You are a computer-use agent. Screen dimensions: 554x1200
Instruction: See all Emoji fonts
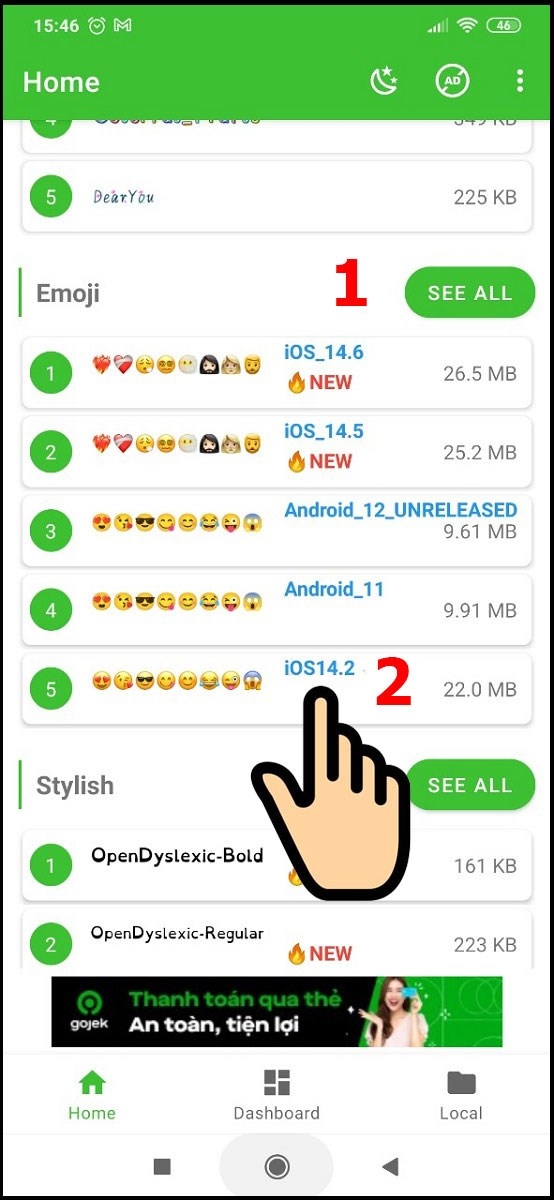coord(470,293)
